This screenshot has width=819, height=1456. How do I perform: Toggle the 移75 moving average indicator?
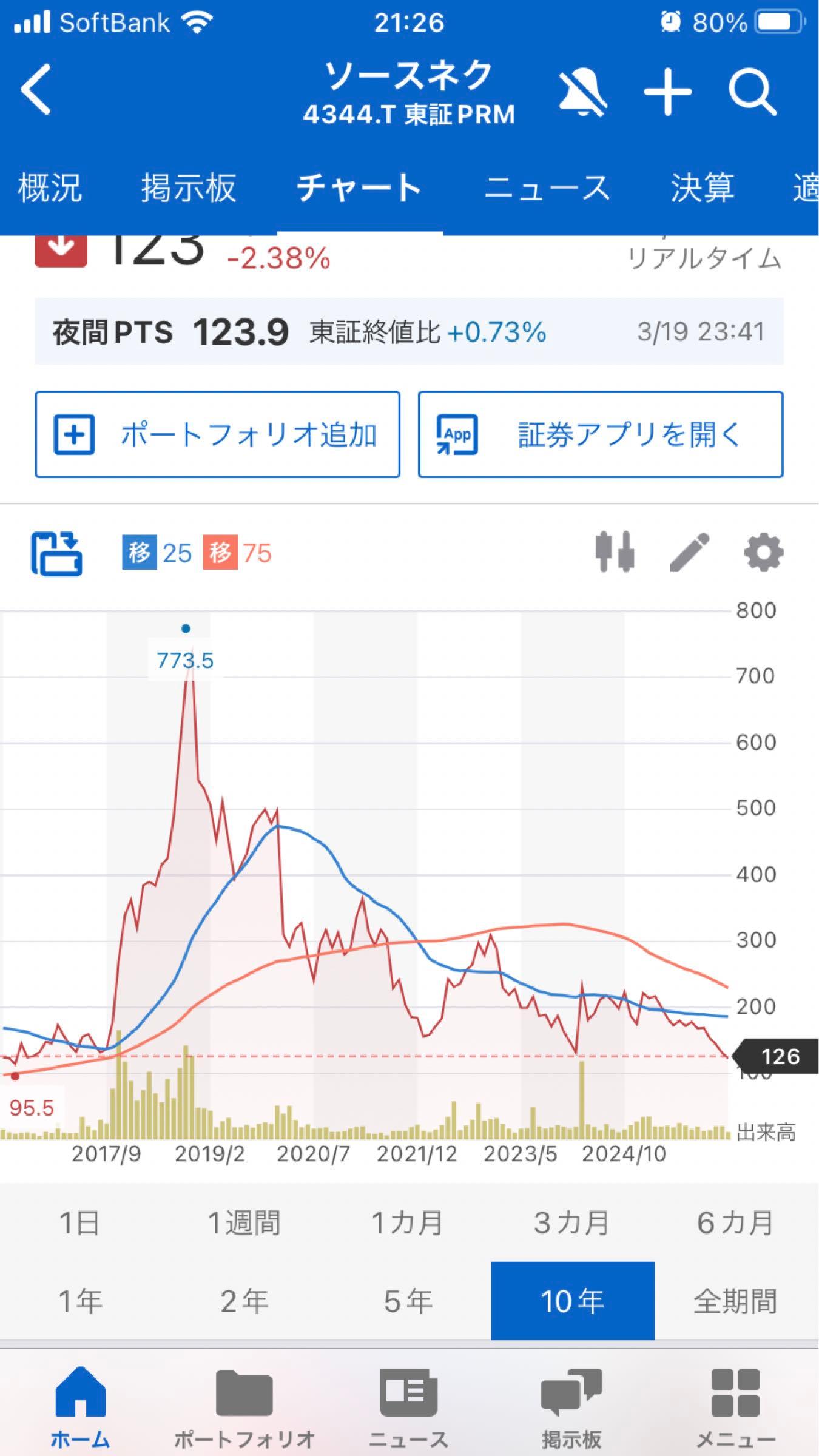243,552
